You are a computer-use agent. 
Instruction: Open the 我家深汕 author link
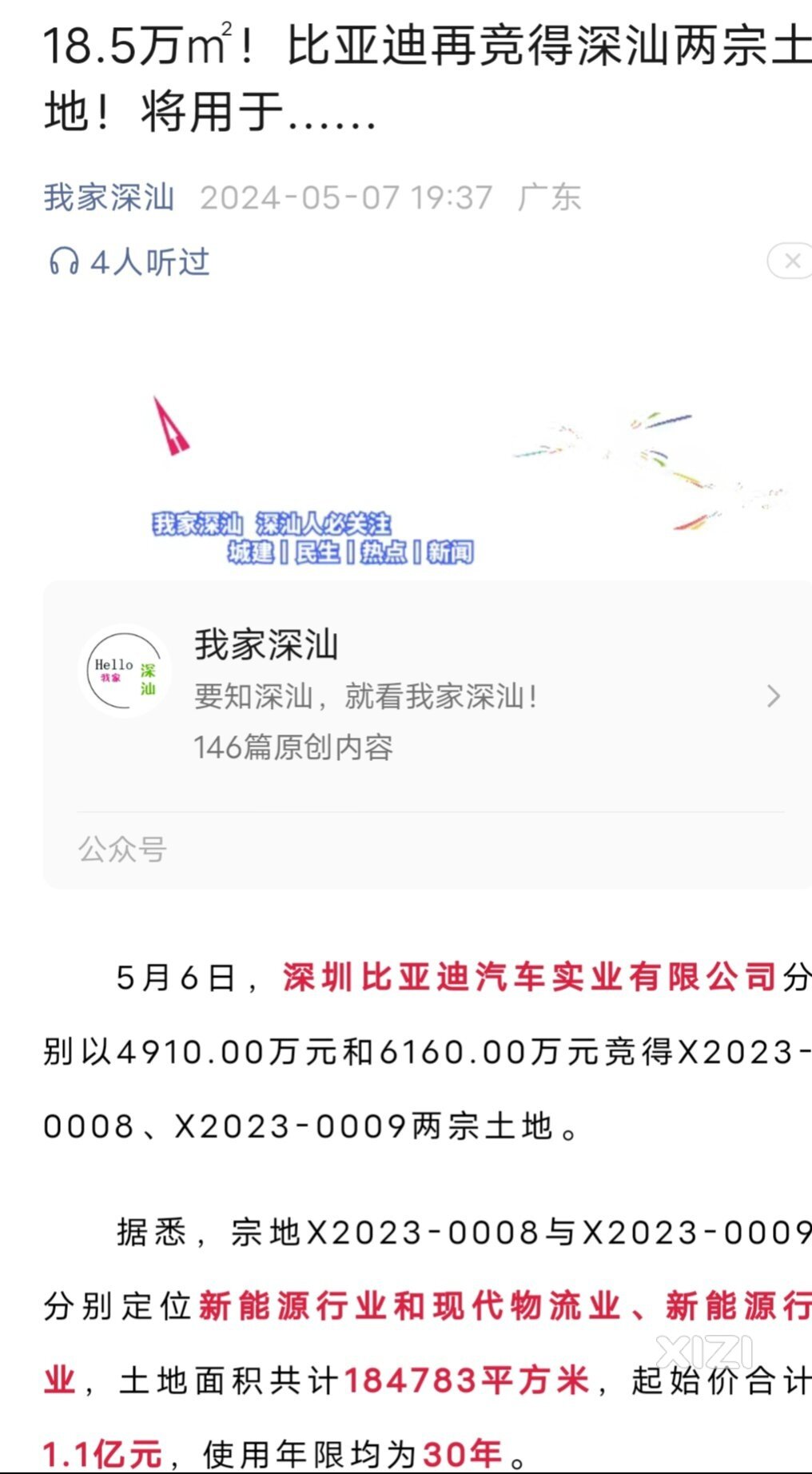tap(109, 197)
